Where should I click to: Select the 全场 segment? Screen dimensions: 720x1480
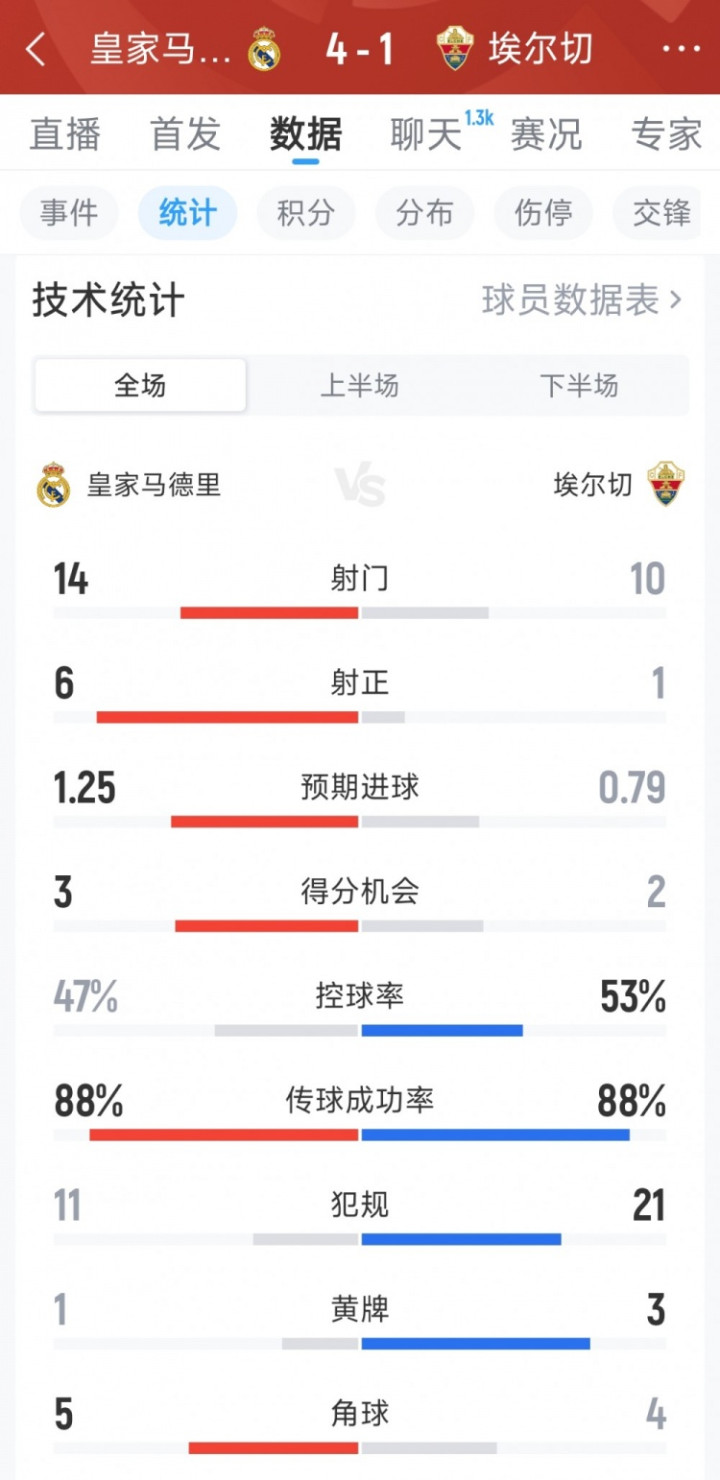point(140,386)
